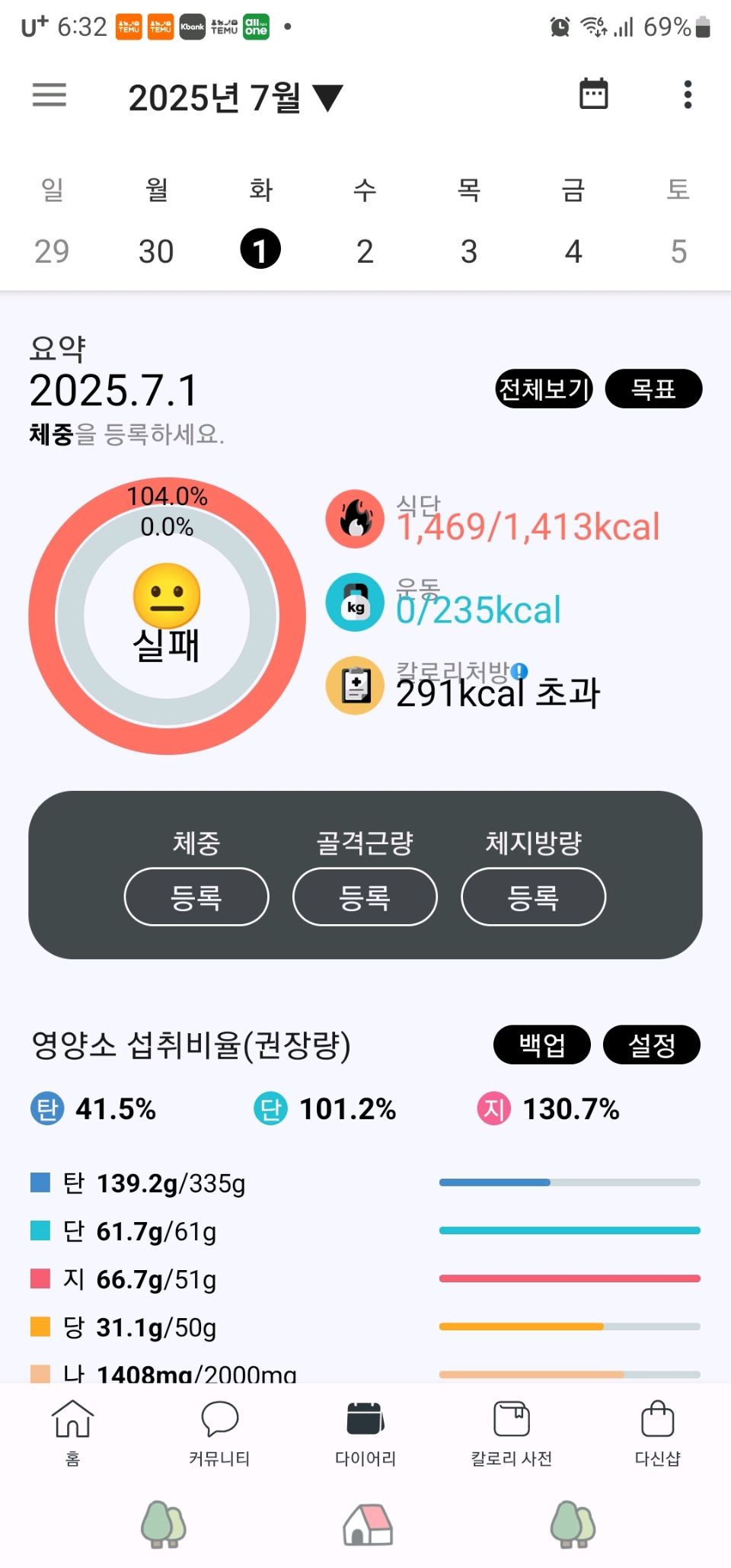Select Wednesday the 2nd

click(365, 251)
